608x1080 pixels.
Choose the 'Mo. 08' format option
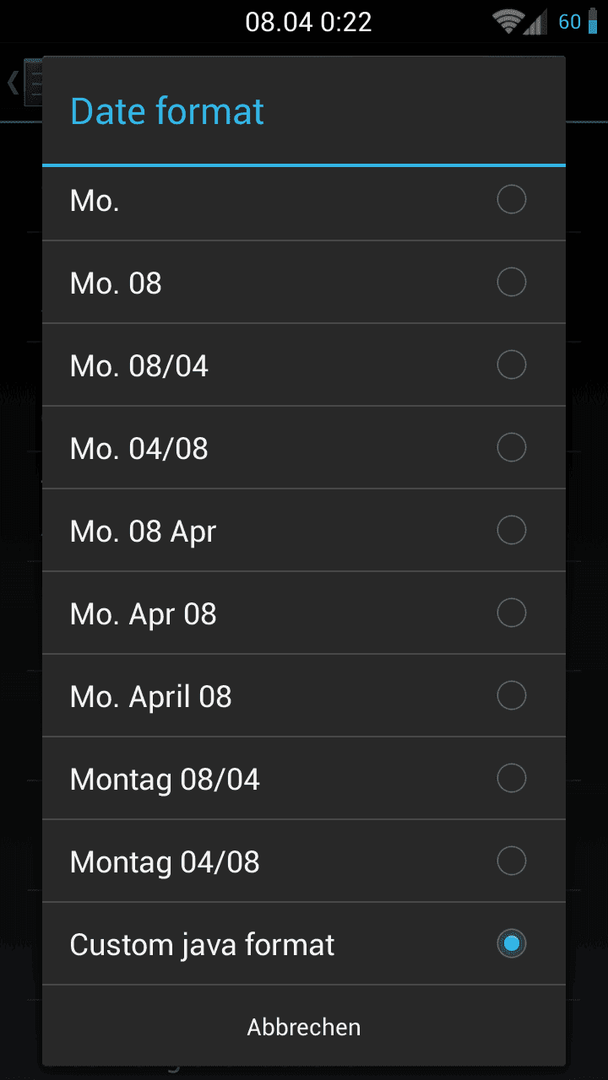(x=304, y=282)
